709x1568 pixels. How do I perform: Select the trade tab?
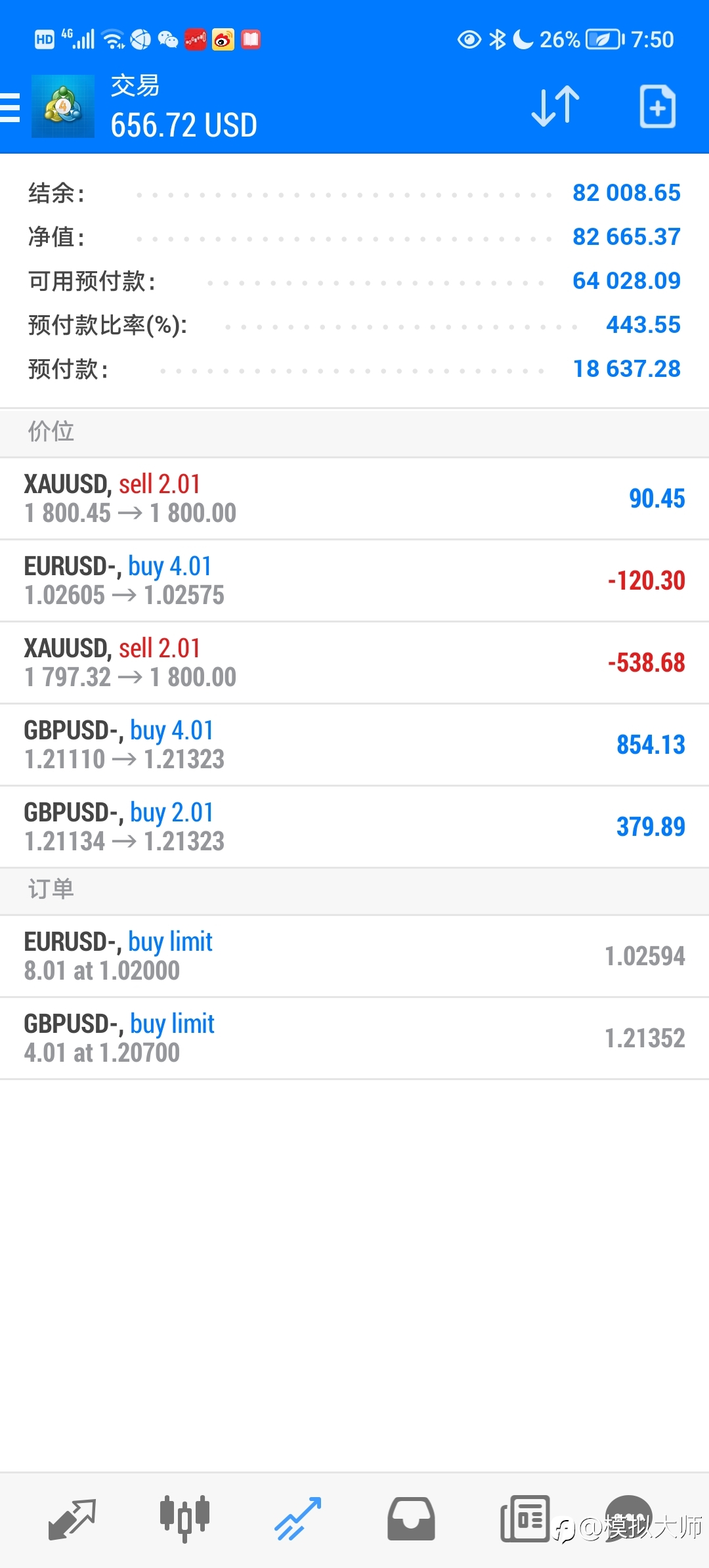click(298, 1519)
